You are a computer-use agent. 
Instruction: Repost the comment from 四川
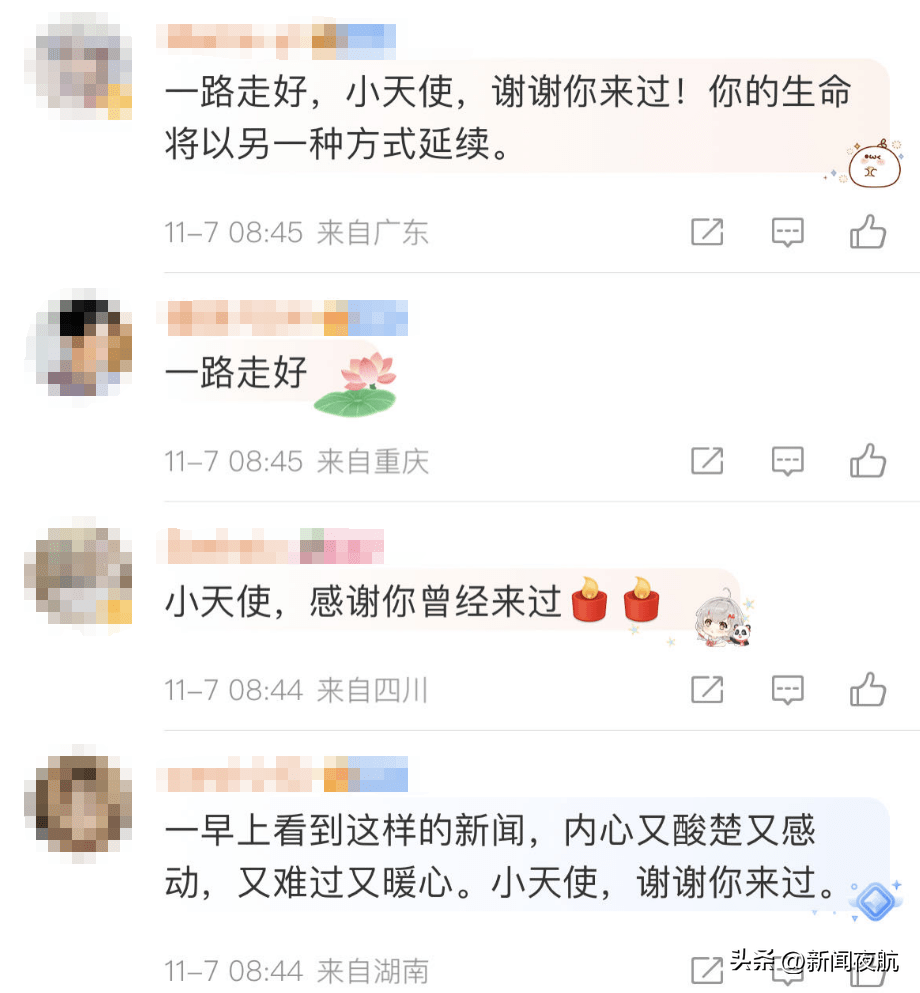point(707,689)
